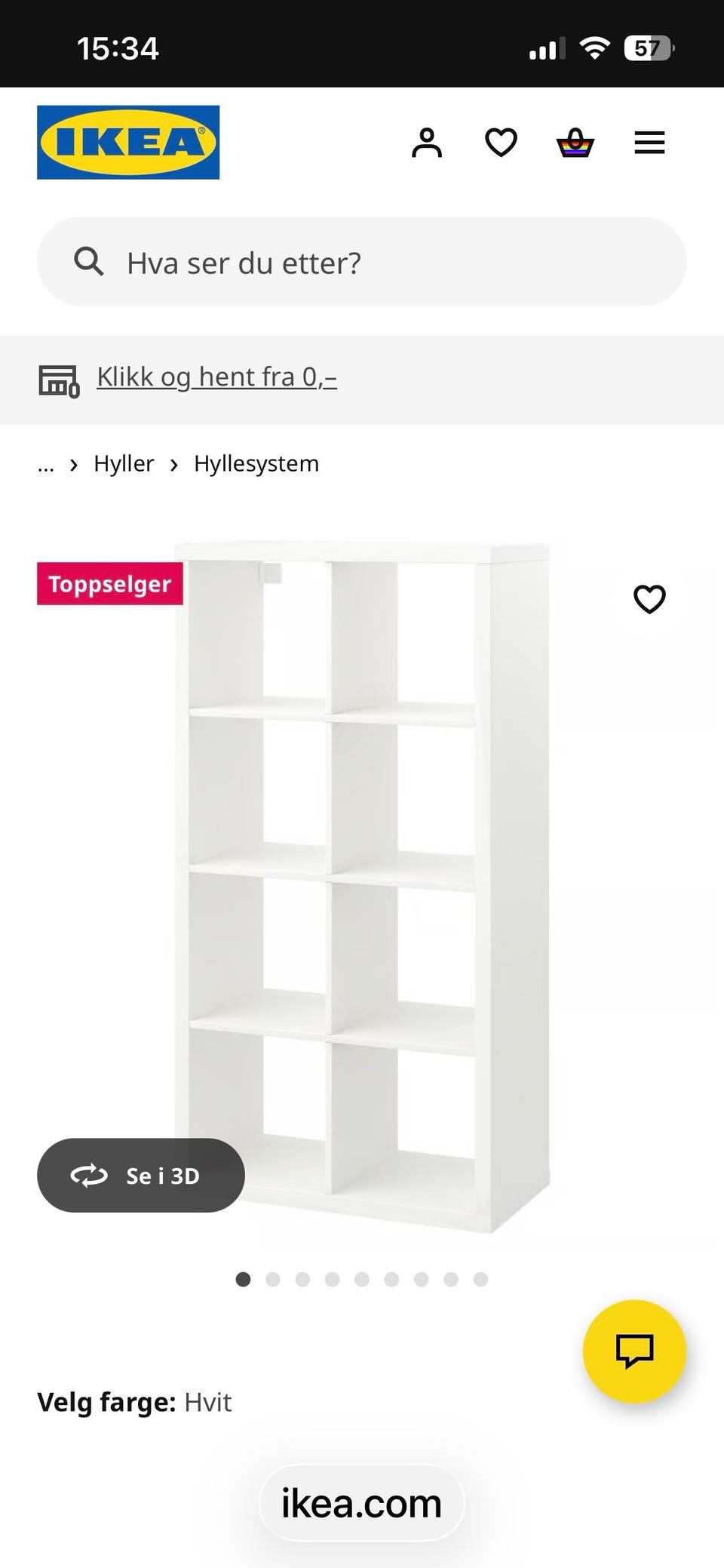Favorite the product with the heart icon
This screenshot has height=1568, width=724.
pos(649,598)
